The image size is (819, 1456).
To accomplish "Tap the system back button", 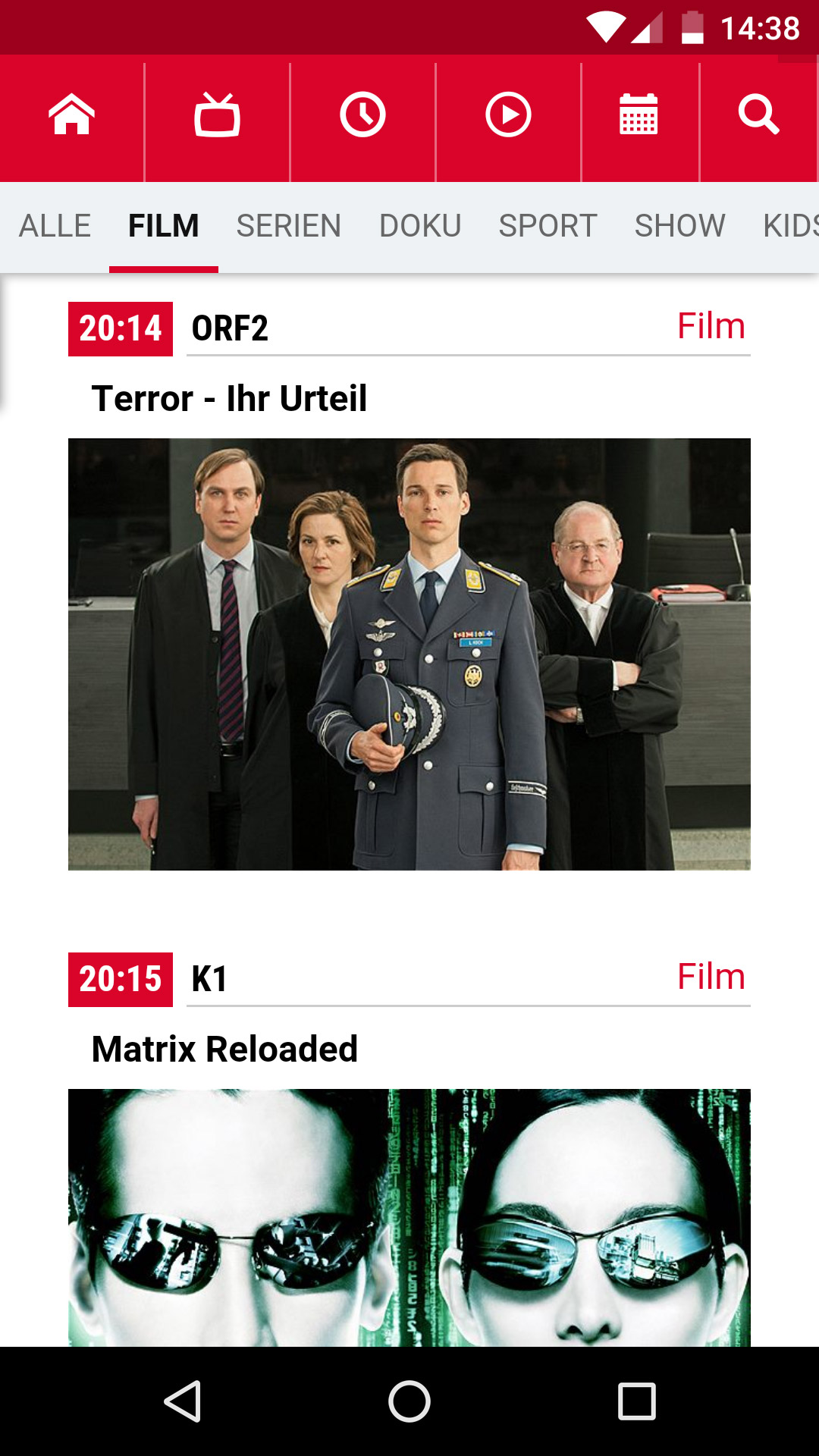I will pos(182,1401).
